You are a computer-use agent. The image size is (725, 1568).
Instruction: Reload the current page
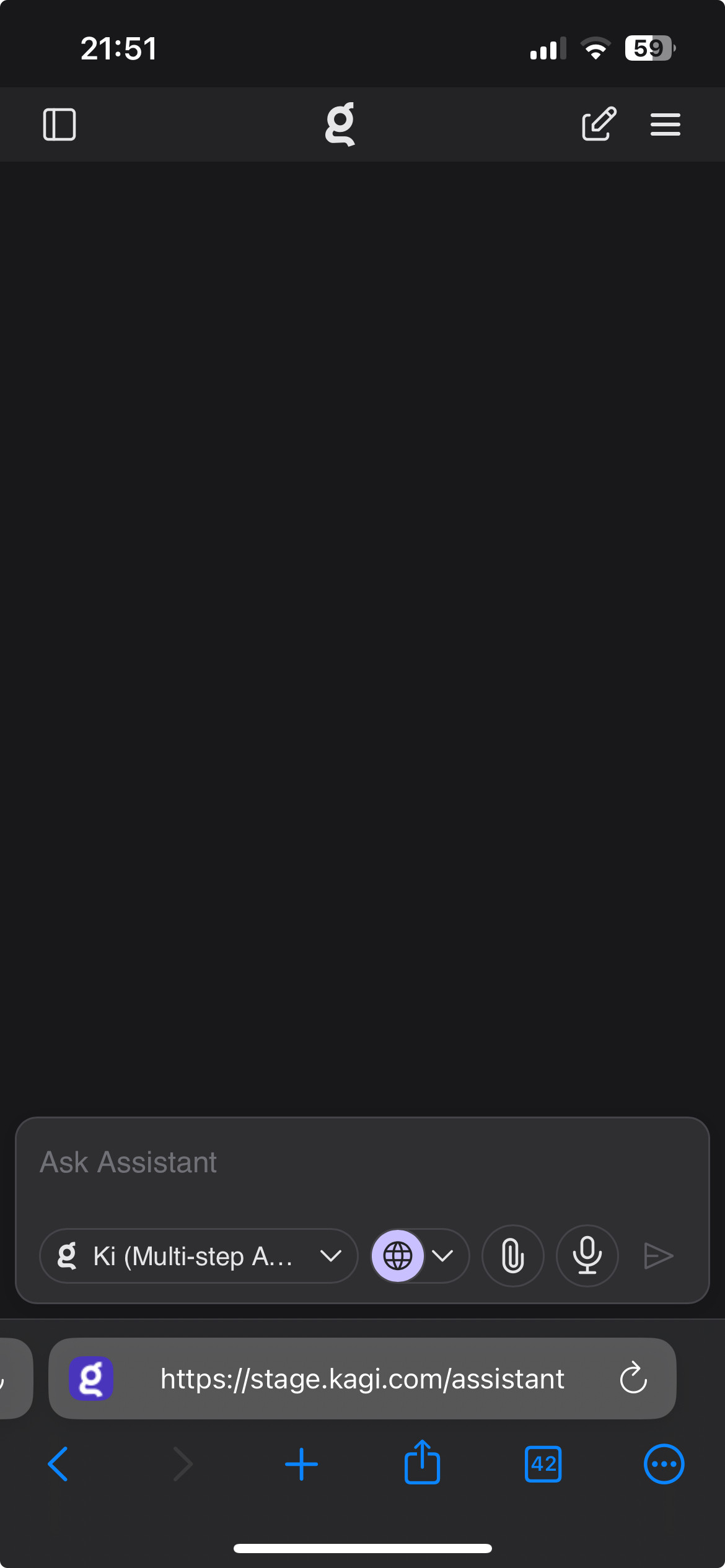(633, 1379)
